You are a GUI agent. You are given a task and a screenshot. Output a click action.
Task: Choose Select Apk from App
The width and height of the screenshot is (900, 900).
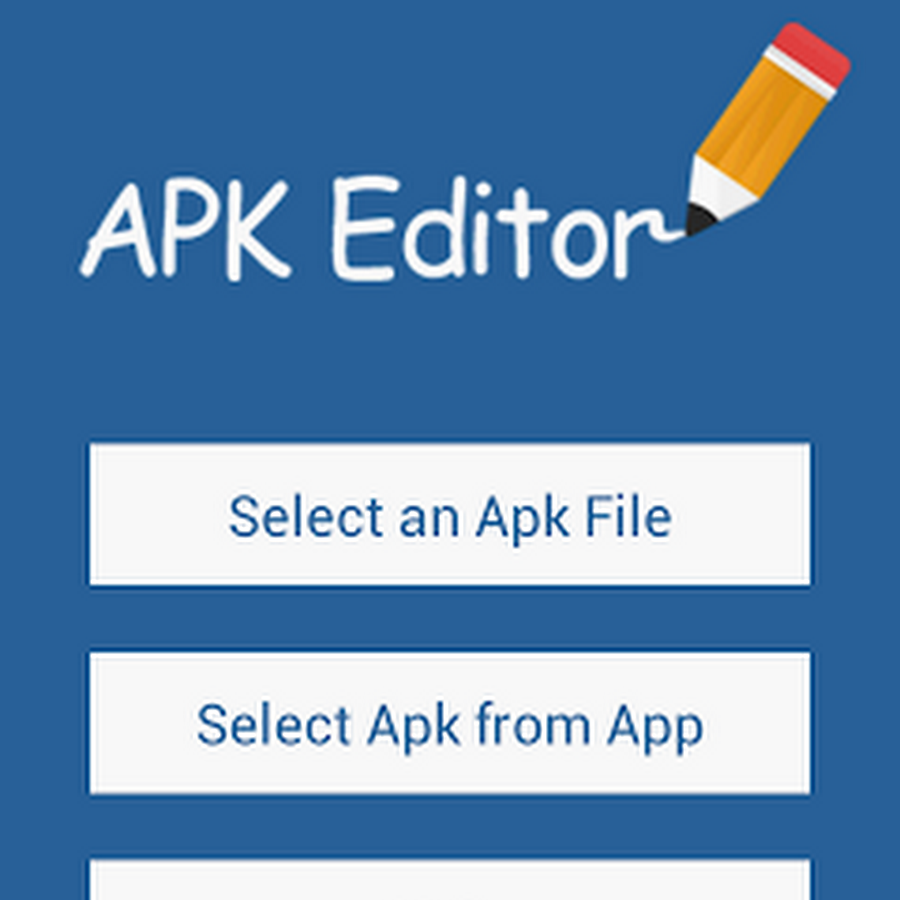coord(449,723)
